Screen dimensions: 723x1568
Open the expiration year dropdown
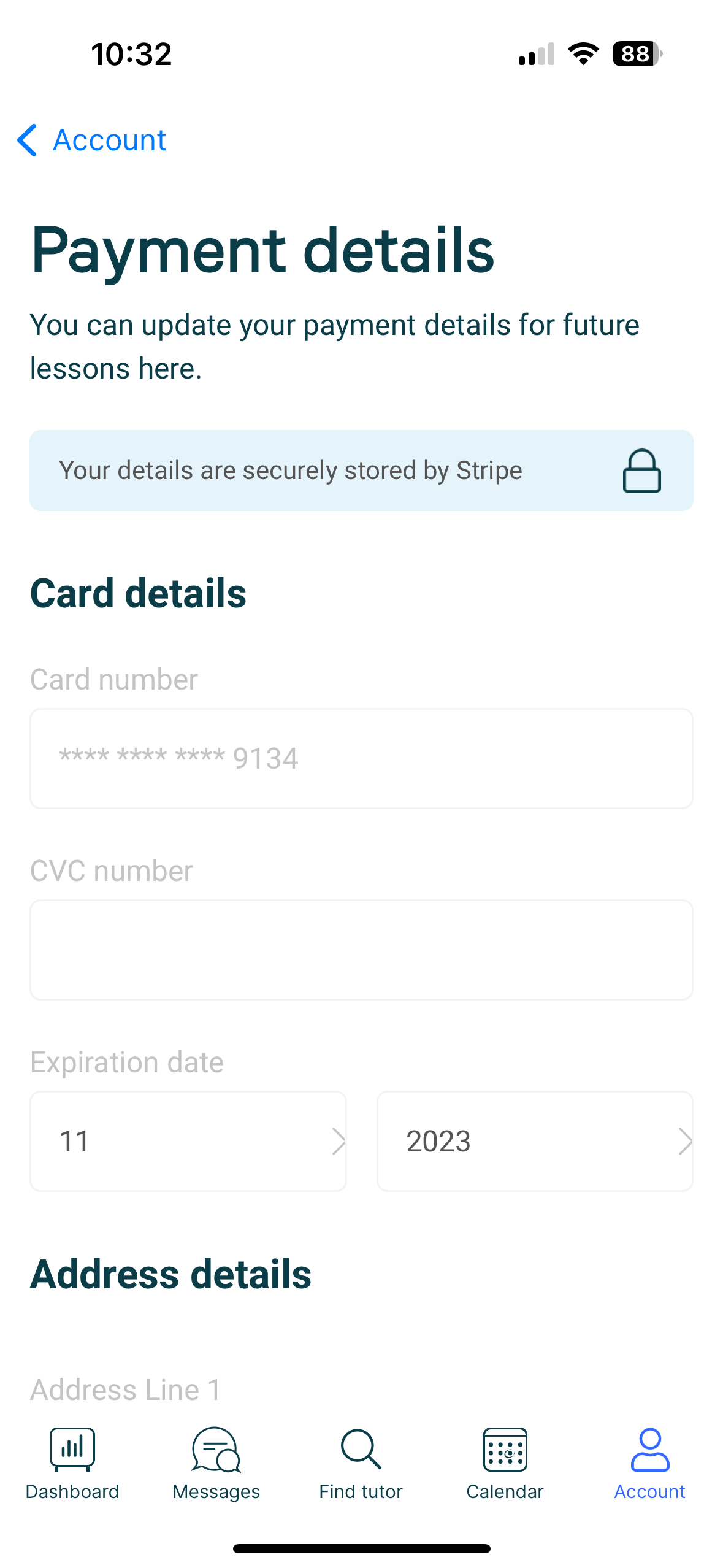pos(535,1141)
